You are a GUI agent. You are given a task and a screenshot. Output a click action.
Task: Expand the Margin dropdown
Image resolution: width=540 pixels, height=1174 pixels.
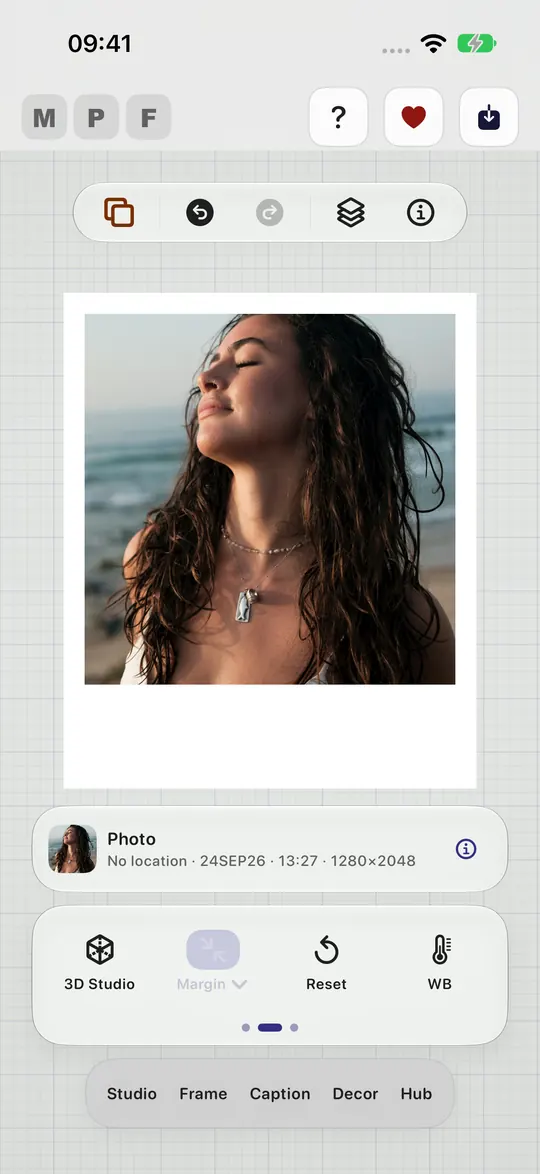coord(213,963)
